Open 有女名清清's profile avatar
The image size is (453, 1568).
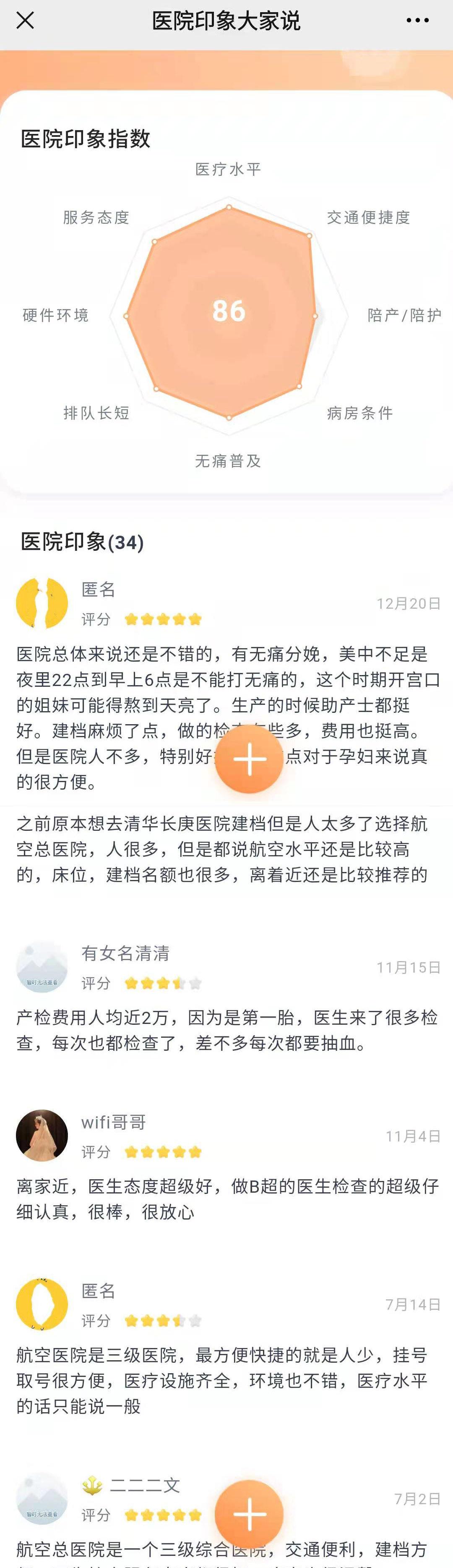pos(42,966)
